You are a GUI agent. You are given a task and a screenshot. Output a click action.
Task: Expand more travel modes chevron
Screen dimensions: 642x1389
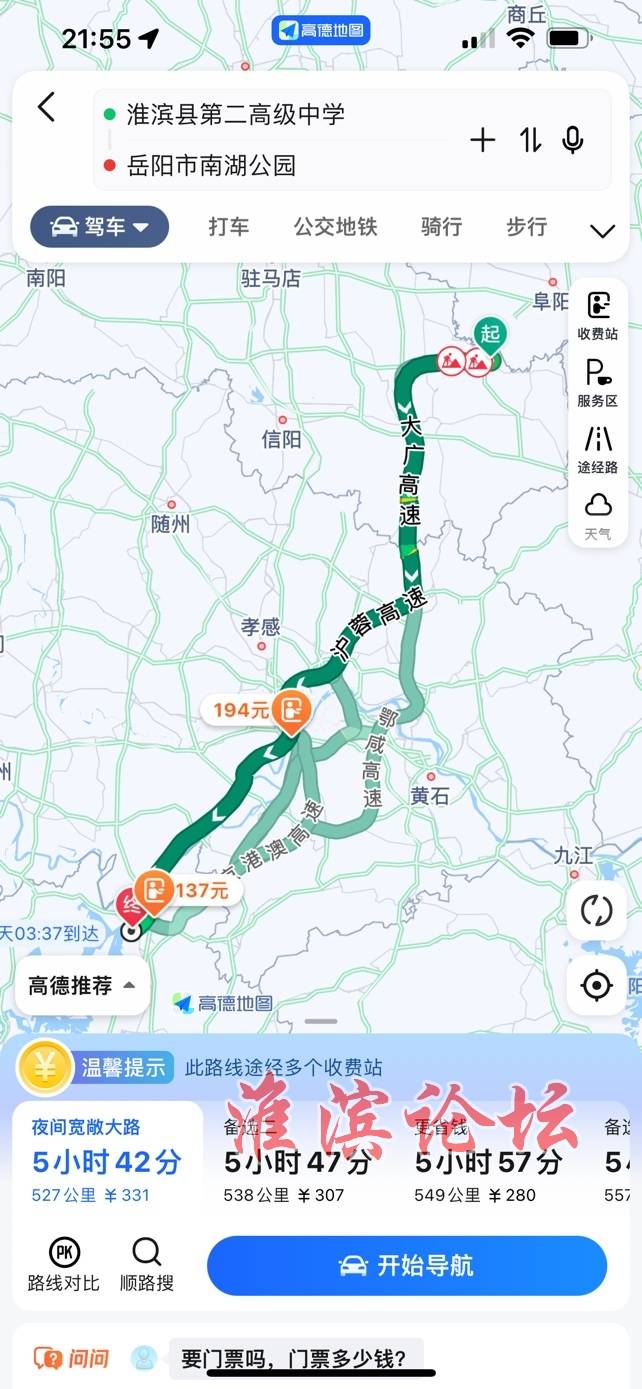click(x=602, y=231)
